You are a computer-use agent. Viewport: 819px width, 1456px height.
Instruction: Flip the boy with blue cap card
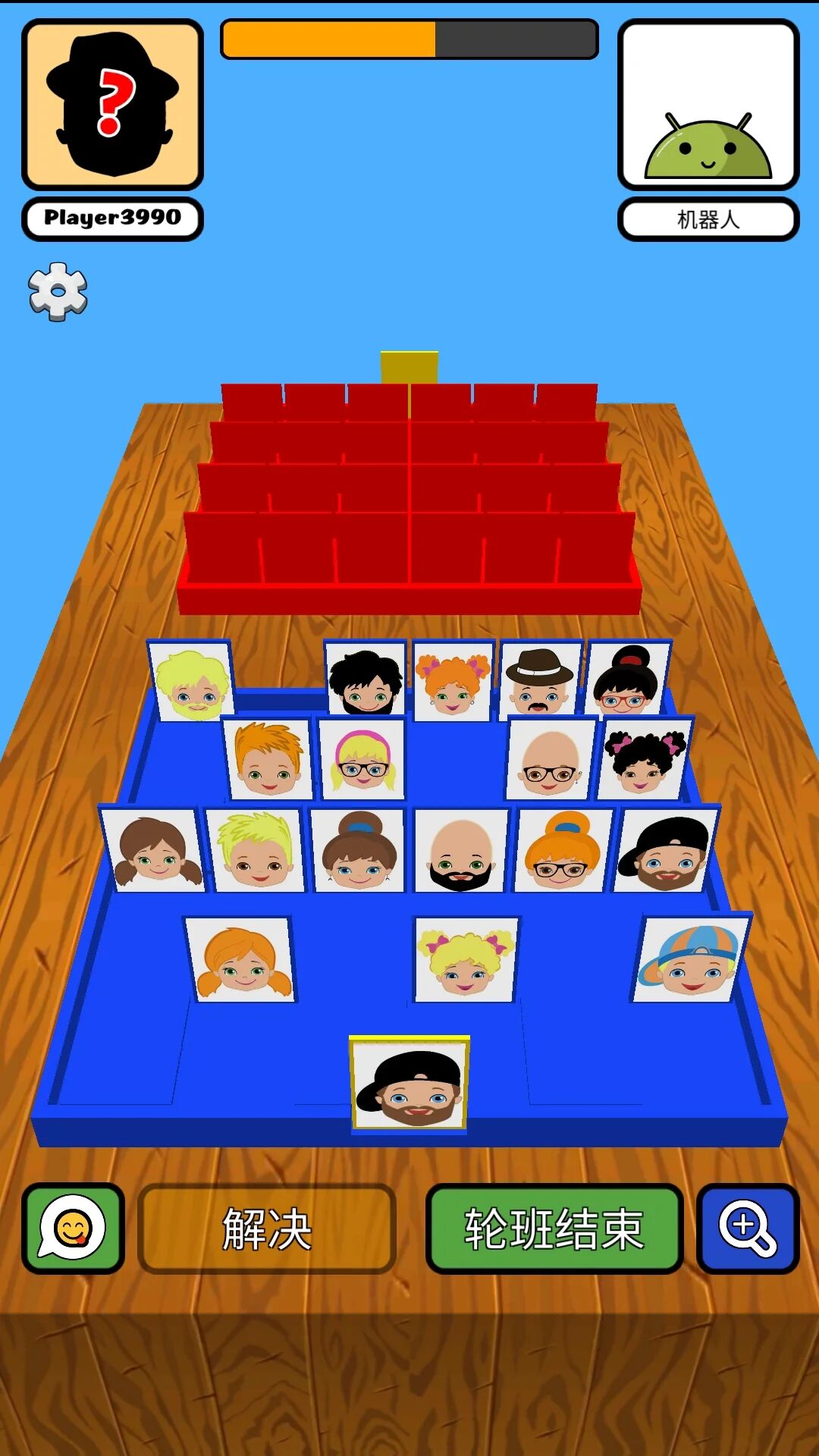pos(692,959)
